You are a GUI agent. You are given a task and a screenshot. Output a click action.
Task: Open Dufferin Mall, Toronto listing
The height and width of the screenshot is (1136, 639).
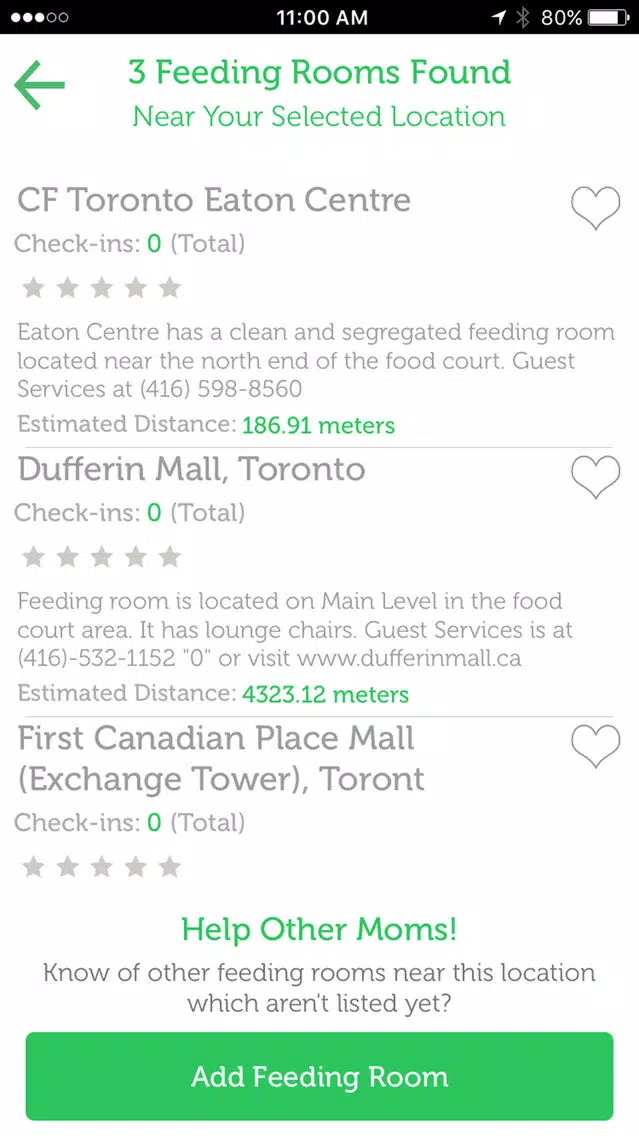click(x=191, y=469)
